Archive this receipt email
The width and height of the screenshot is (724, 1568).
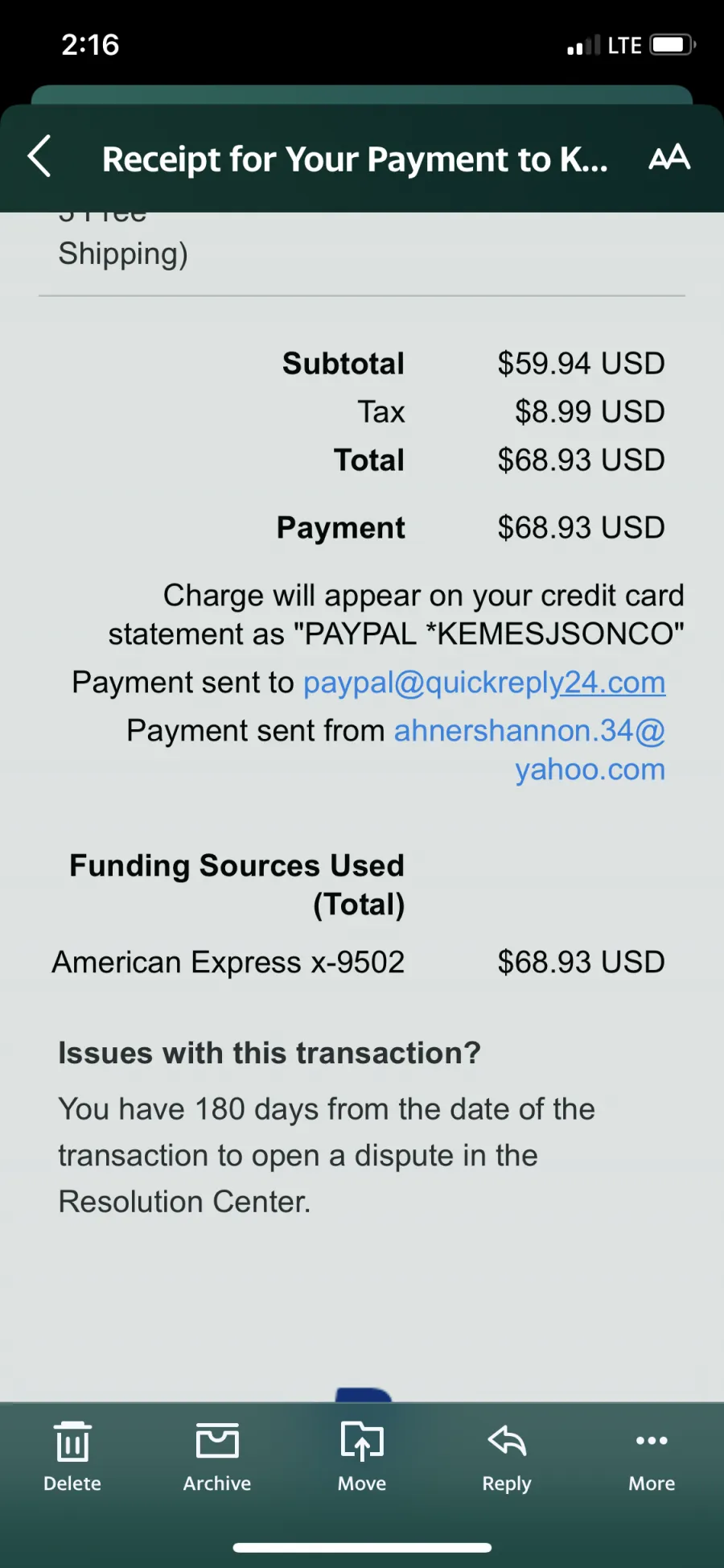coord(217,1457)
